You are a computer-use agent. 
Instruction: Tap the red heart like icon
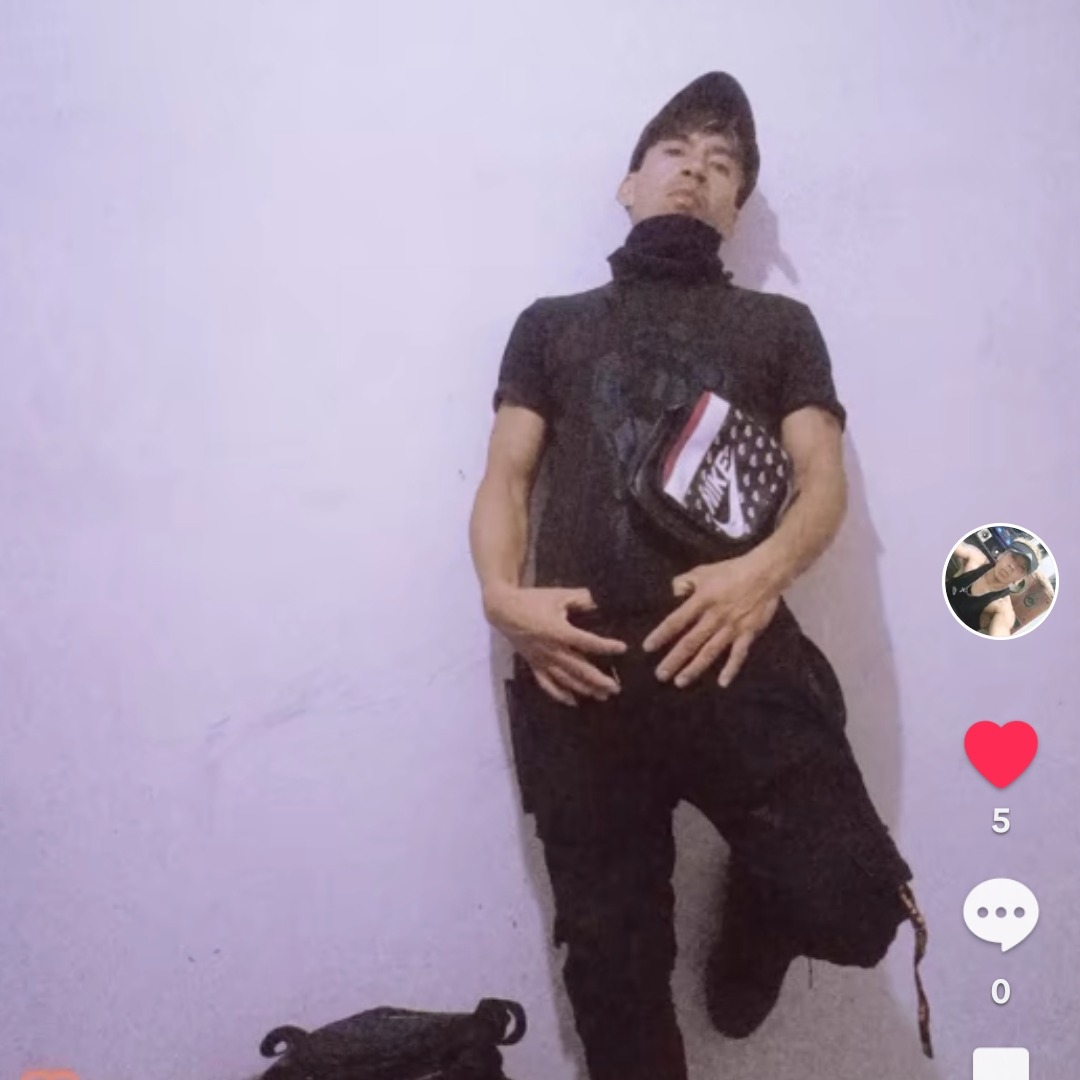[1000, 753]
